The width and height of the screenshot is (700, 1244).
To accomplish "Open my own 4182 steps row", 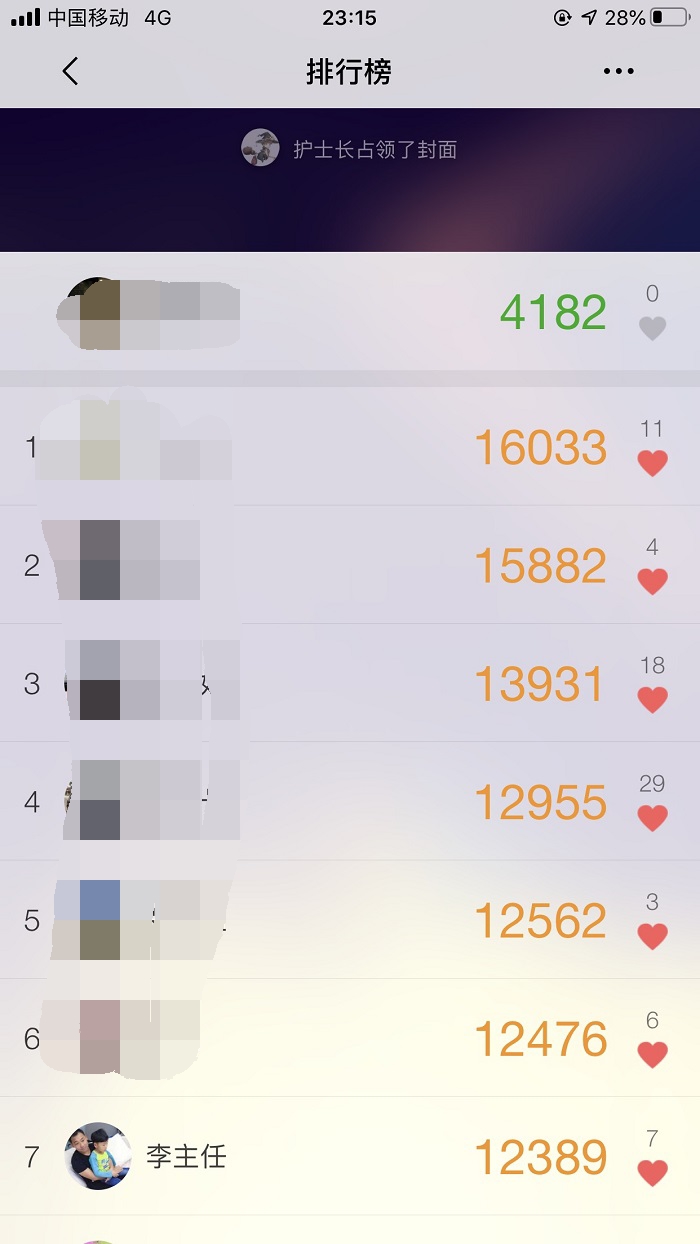I will coord(350,312).
